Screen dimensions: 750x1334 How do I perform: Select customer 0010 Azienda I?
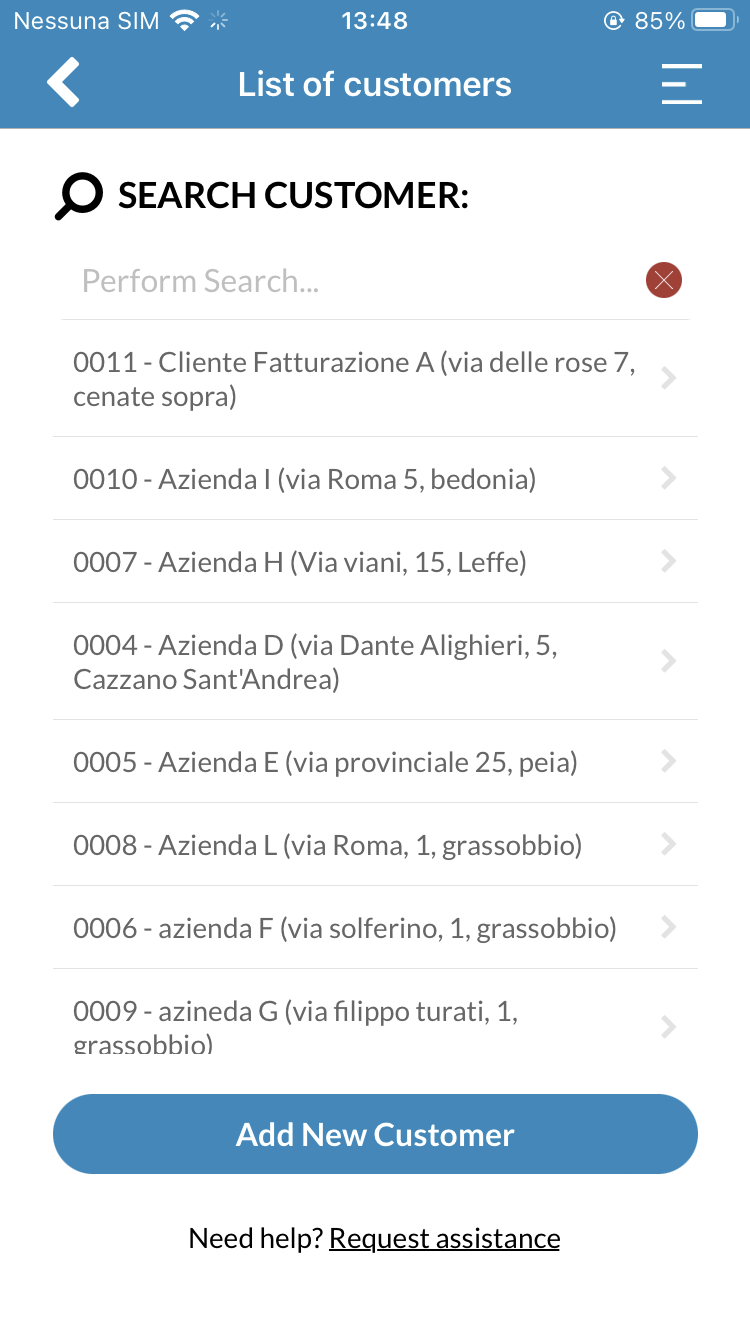[375, 479]
